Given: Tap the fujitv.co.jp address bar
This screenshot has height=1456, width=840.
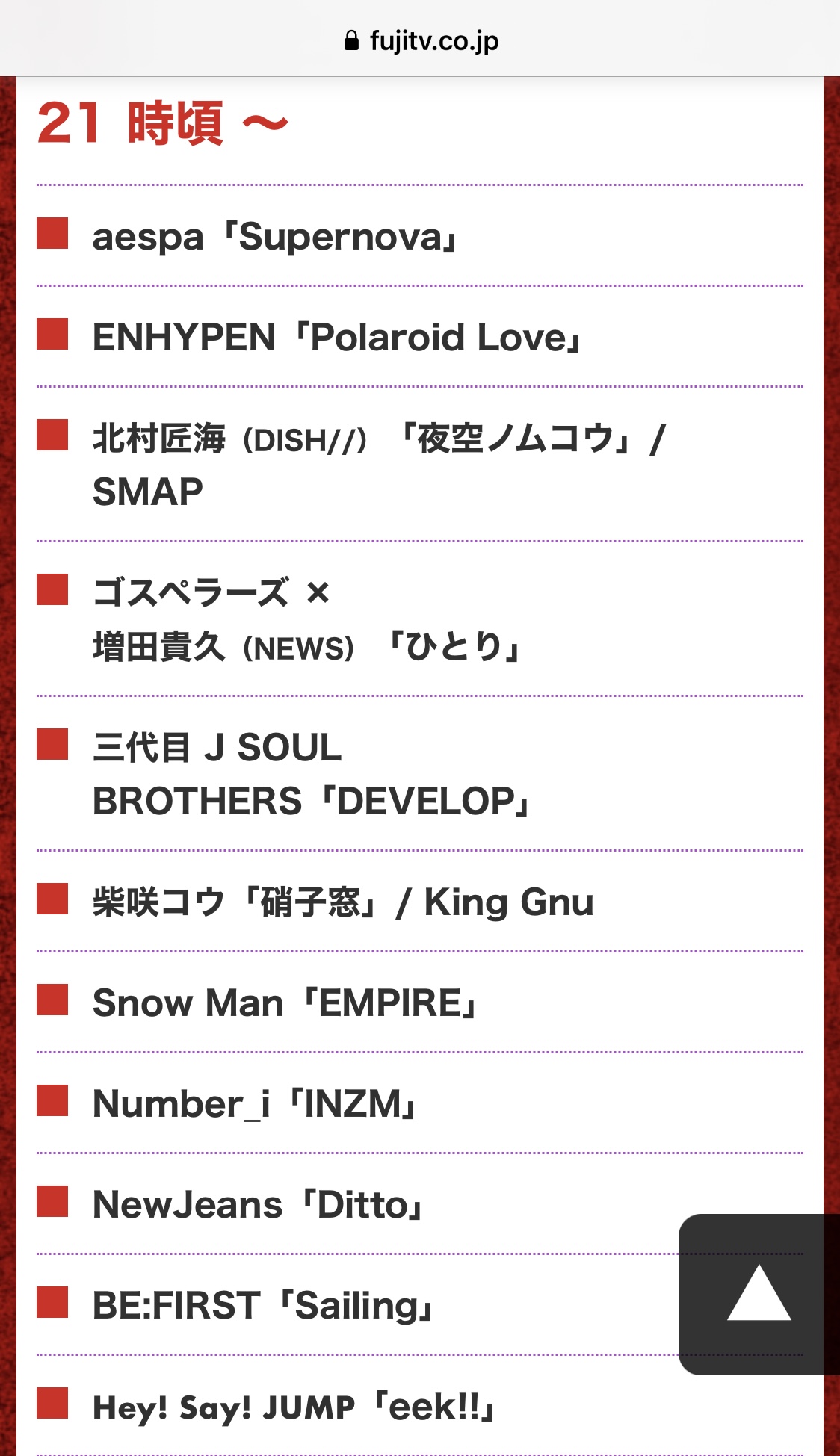Looking at the screenshot, I should pos(420,40).
